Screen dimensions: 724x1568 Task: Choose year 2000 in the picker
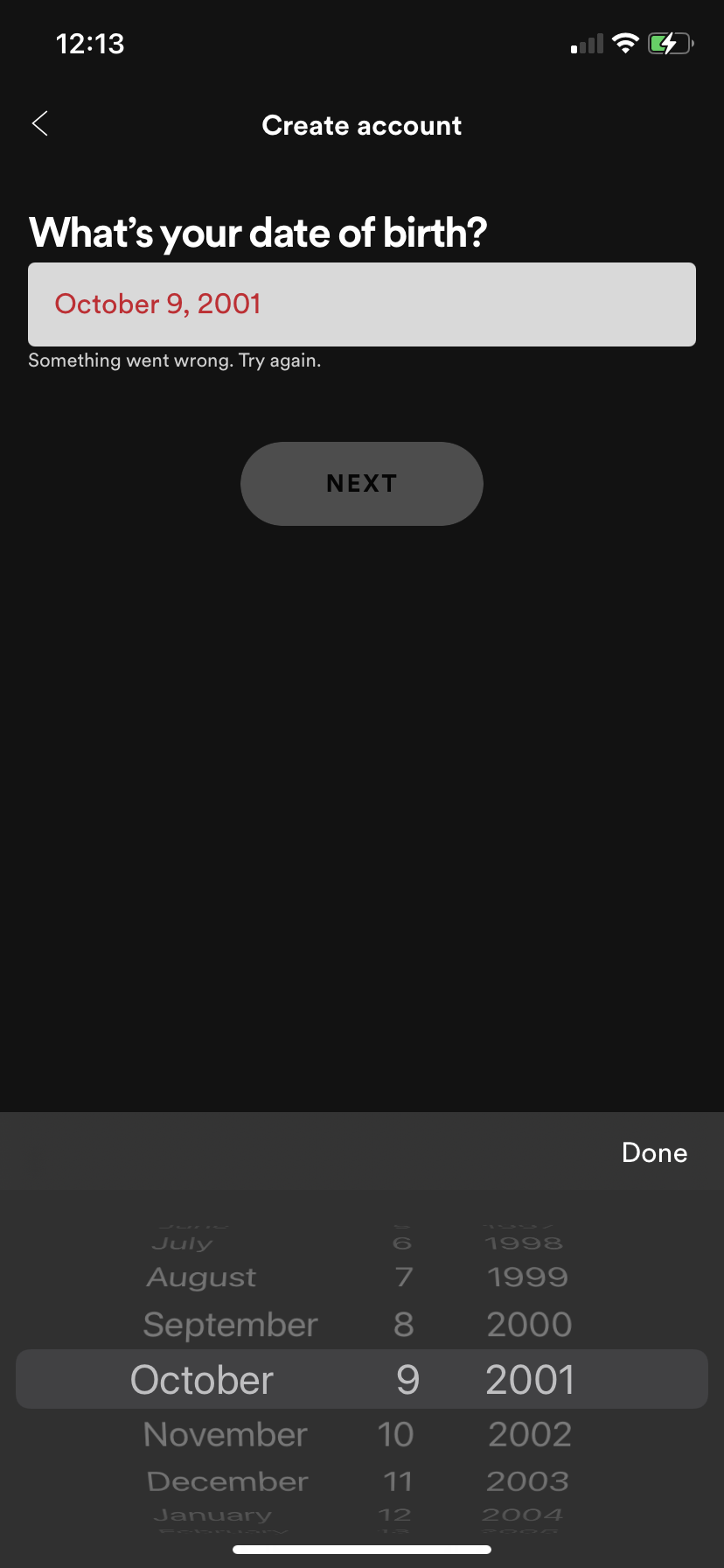tap(529, 1325)
